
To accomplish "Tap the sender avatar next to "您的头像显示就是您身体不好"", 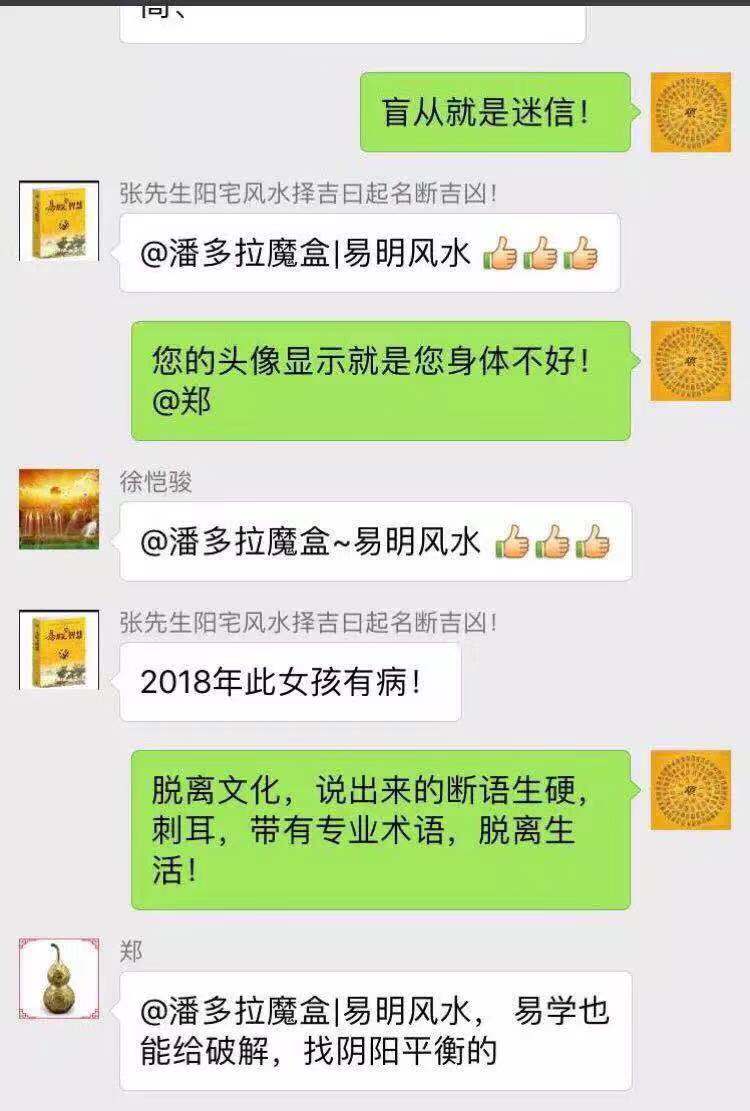I will (x=690, y=361).
